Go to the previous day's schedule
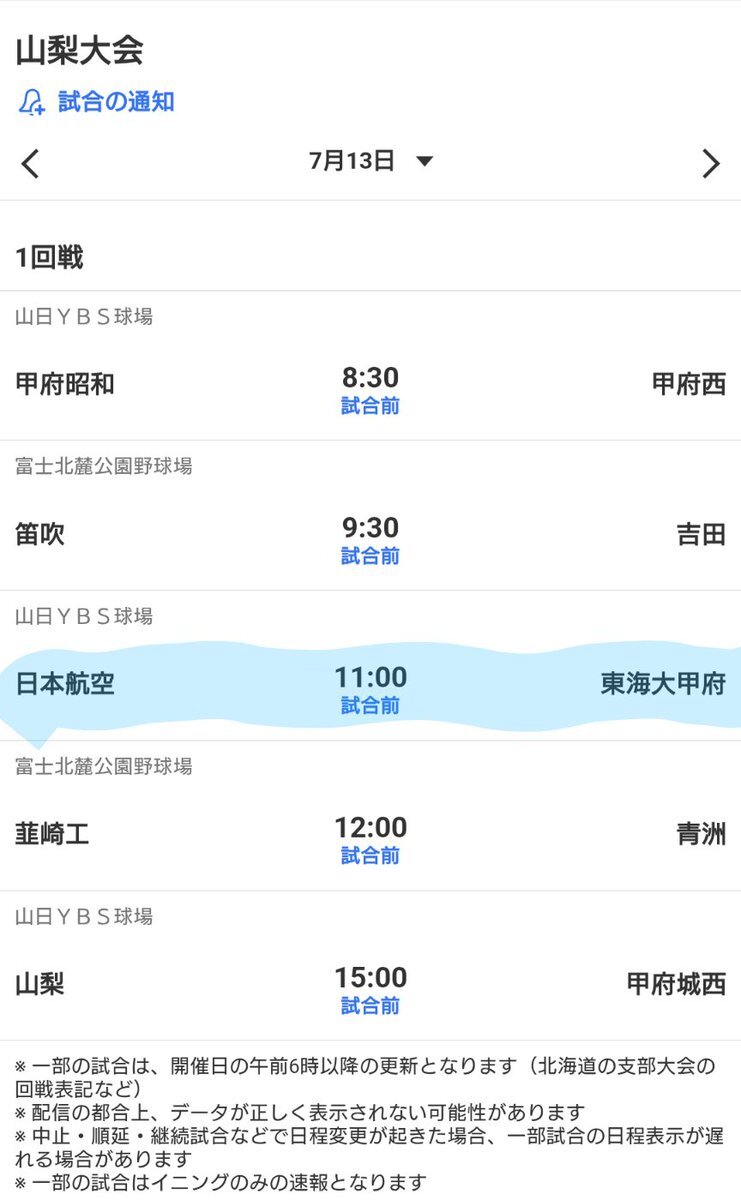The height and width of the screenshot is (1200, 741). tap(30, 163)
